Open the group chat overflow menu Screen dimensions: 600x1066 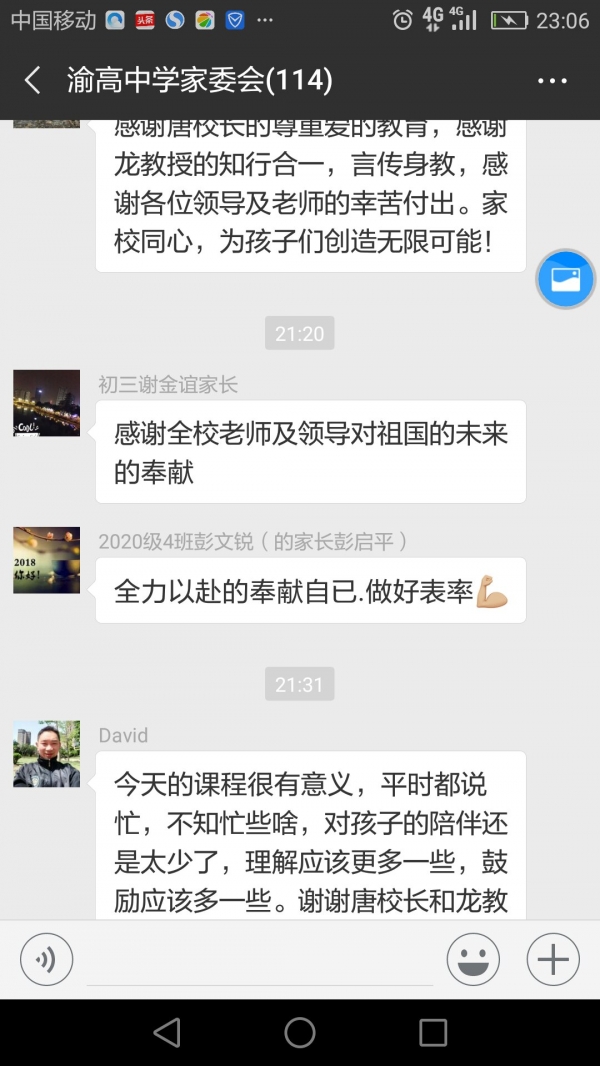pyautogui.click(x=552, y=81)
